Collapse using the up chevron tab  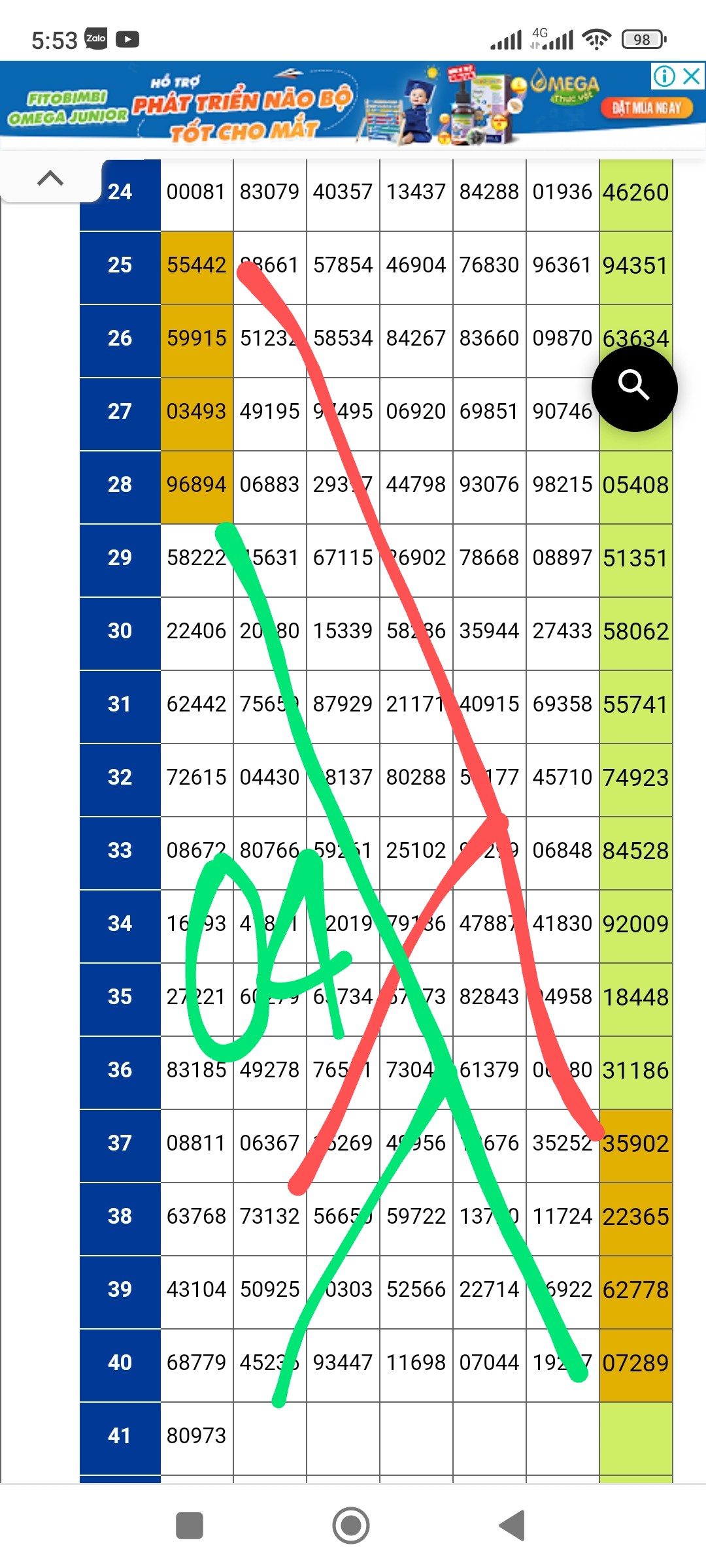[50, 179]
